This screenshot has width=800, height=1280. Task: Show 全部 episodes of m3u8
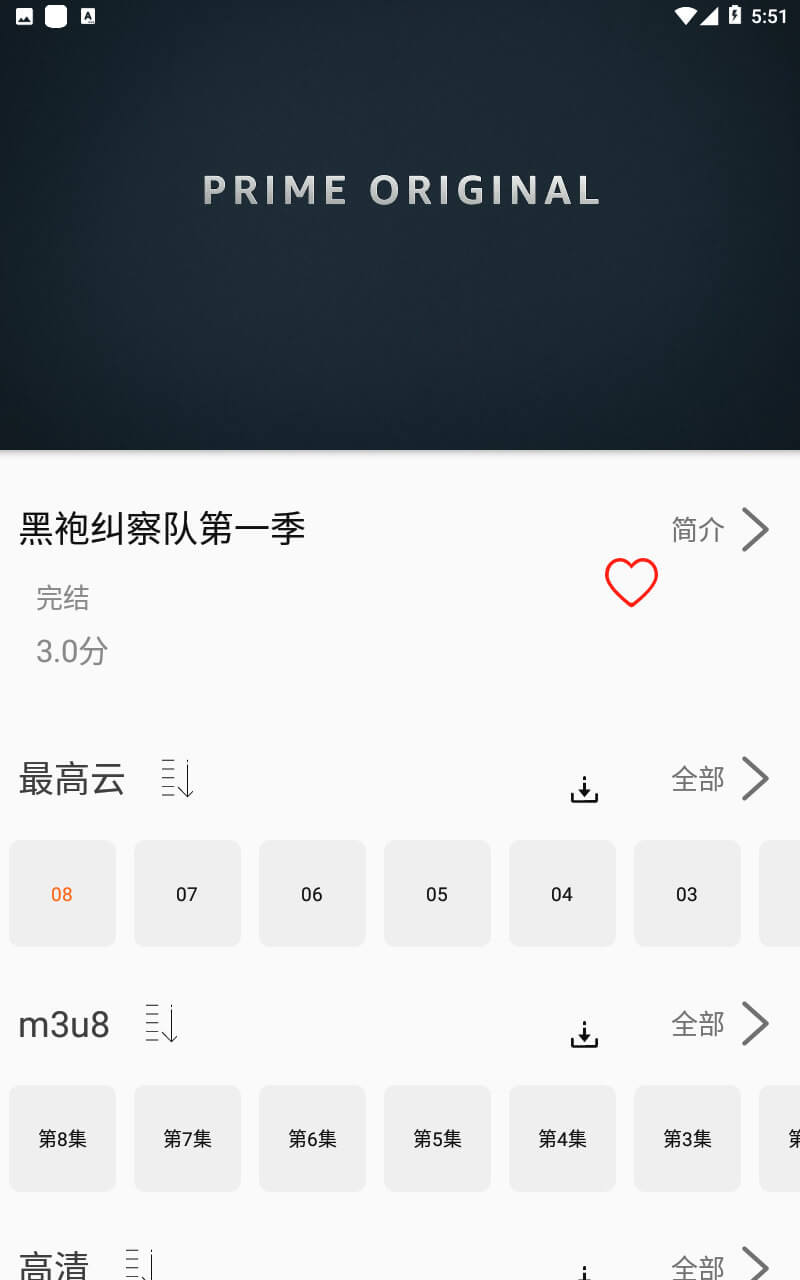[x=721, y=1023]
